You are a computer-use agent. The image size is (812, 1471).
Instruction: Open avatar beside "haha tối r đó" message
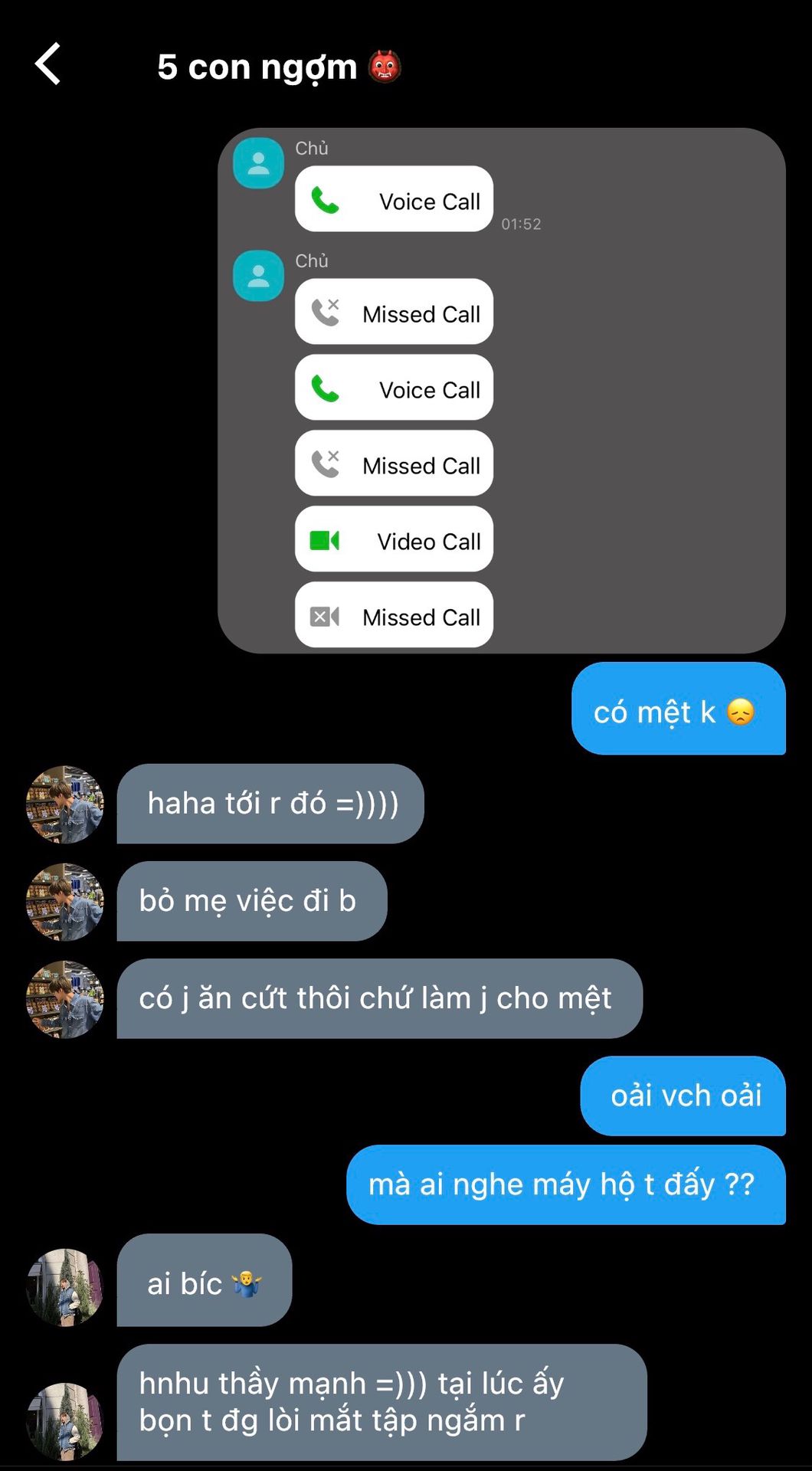(x=65, y=804)
